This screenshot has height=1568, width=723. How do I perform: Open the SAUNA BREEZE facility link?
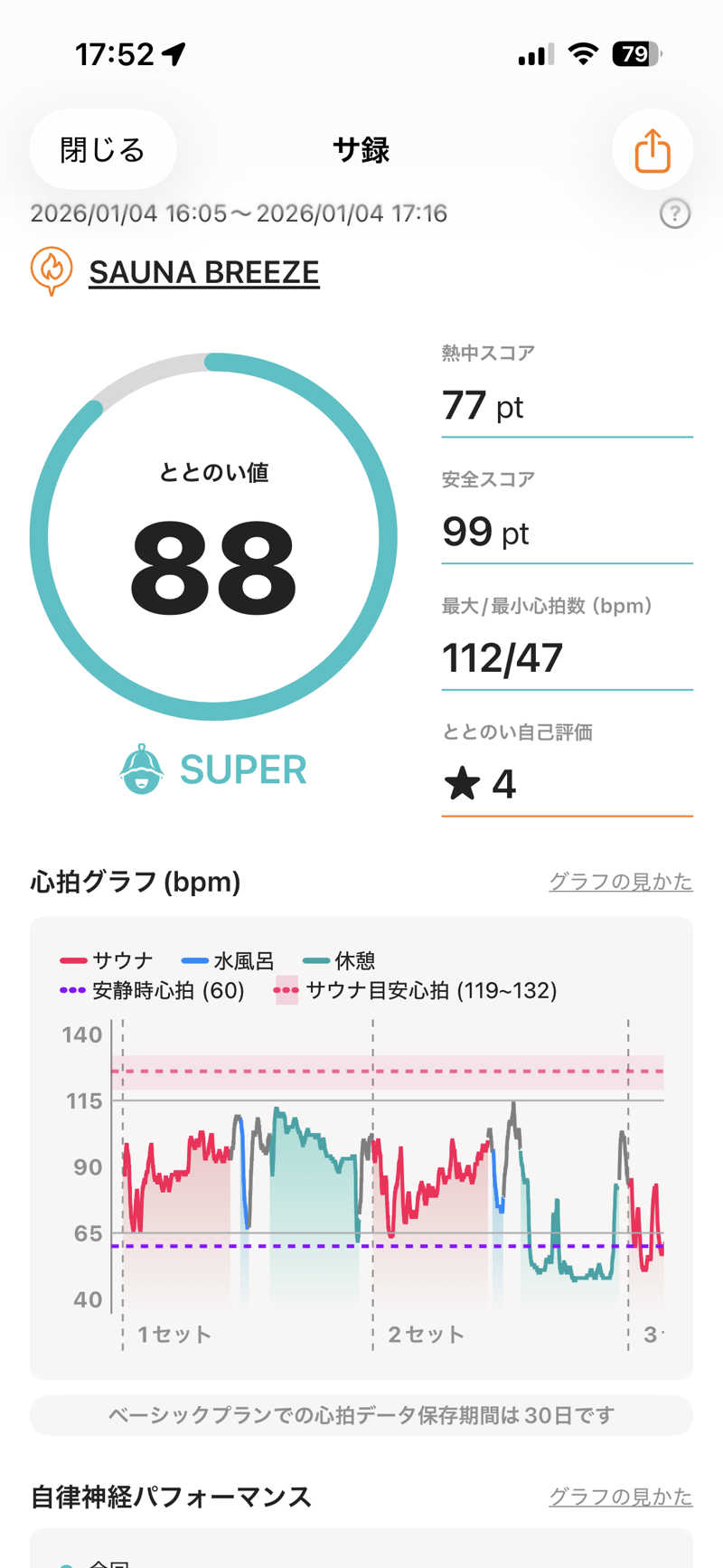pyautogui.click(x=204, y=272)
